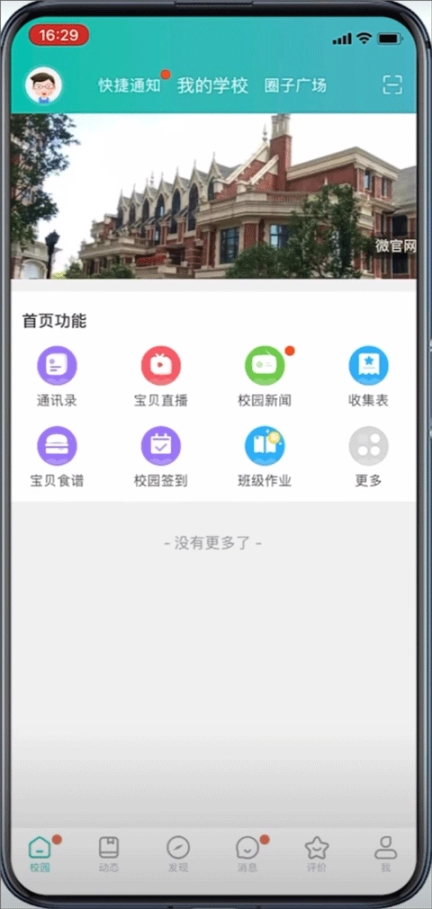Open 宝贝直播 live stream
Image resolution: width=432 pixels, height=909 pixels.
pyautogui.click(x=161, y=376)
